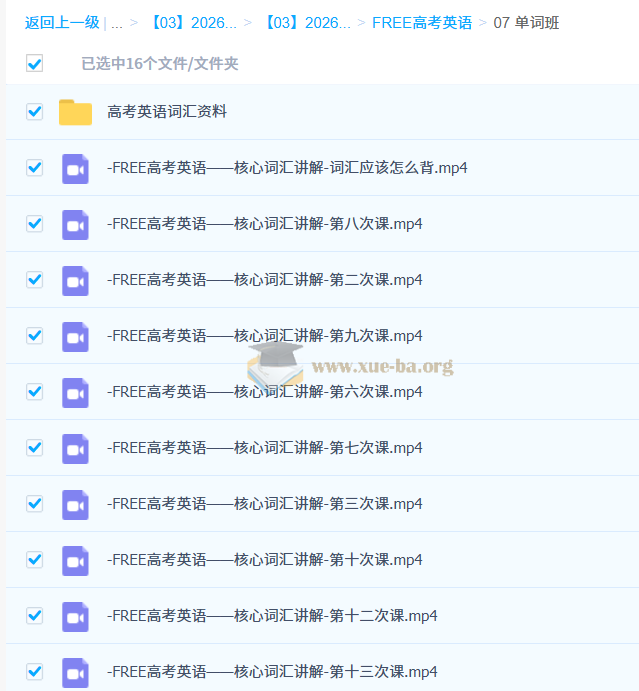This screenshot has width=639, height=691.
Task: Play the 第九次课.mp4 video
Action: tap(264, 336)
